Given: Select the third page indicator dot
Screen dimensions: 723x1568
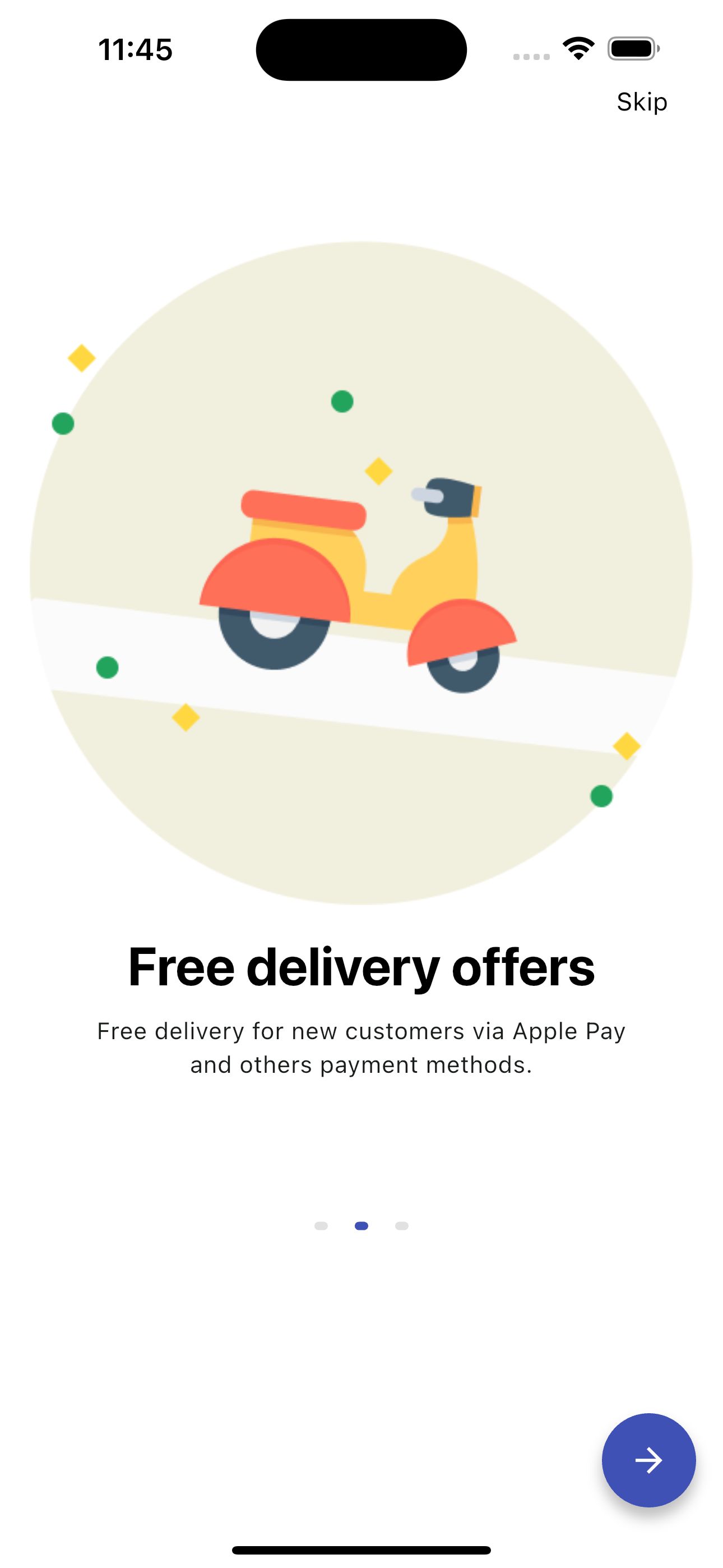Looking at the screenshot, I should tap(402, 1225).
